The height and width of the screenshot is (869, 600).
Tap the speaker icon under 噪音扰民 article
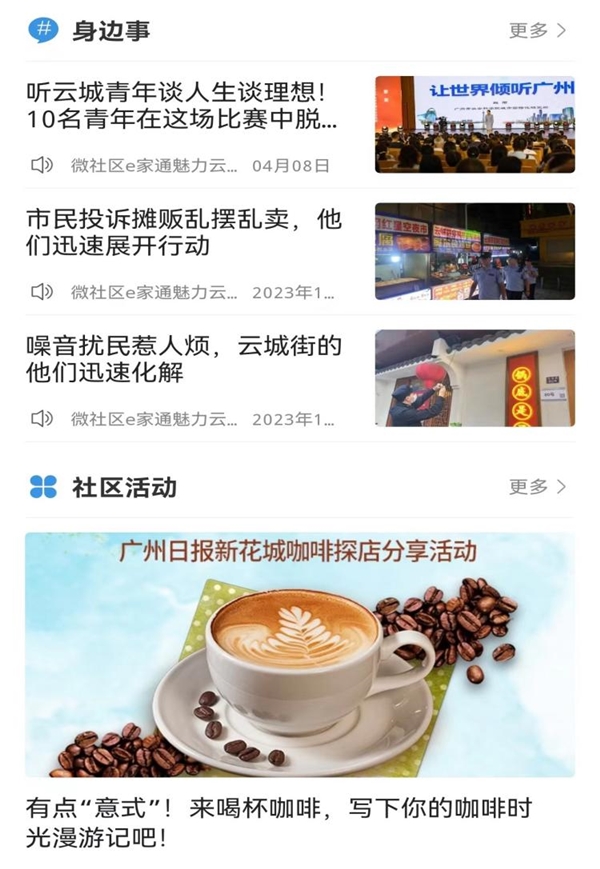coord(42,418)
